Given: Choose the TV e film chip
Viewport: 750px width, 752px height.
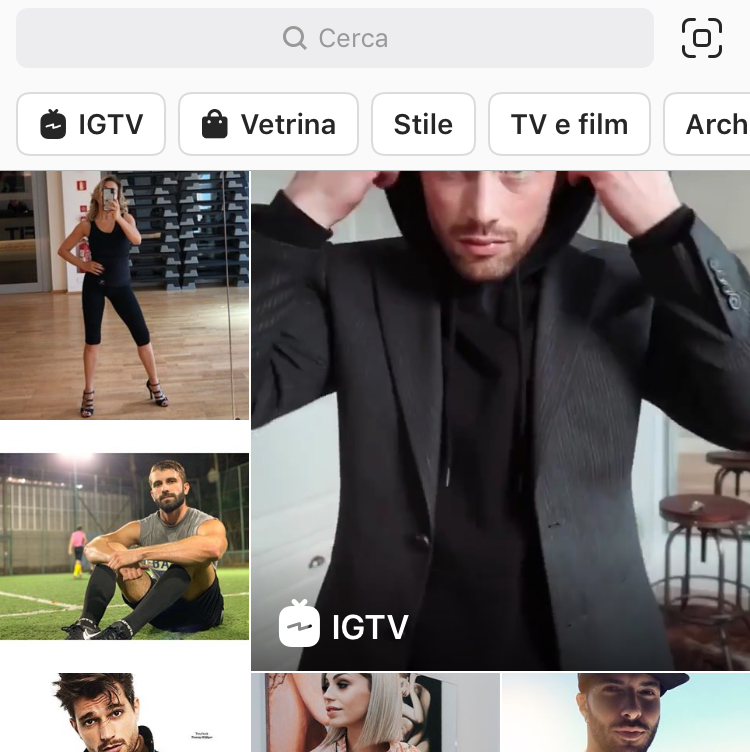Looking at the screenshot, I should pos(569,124).
